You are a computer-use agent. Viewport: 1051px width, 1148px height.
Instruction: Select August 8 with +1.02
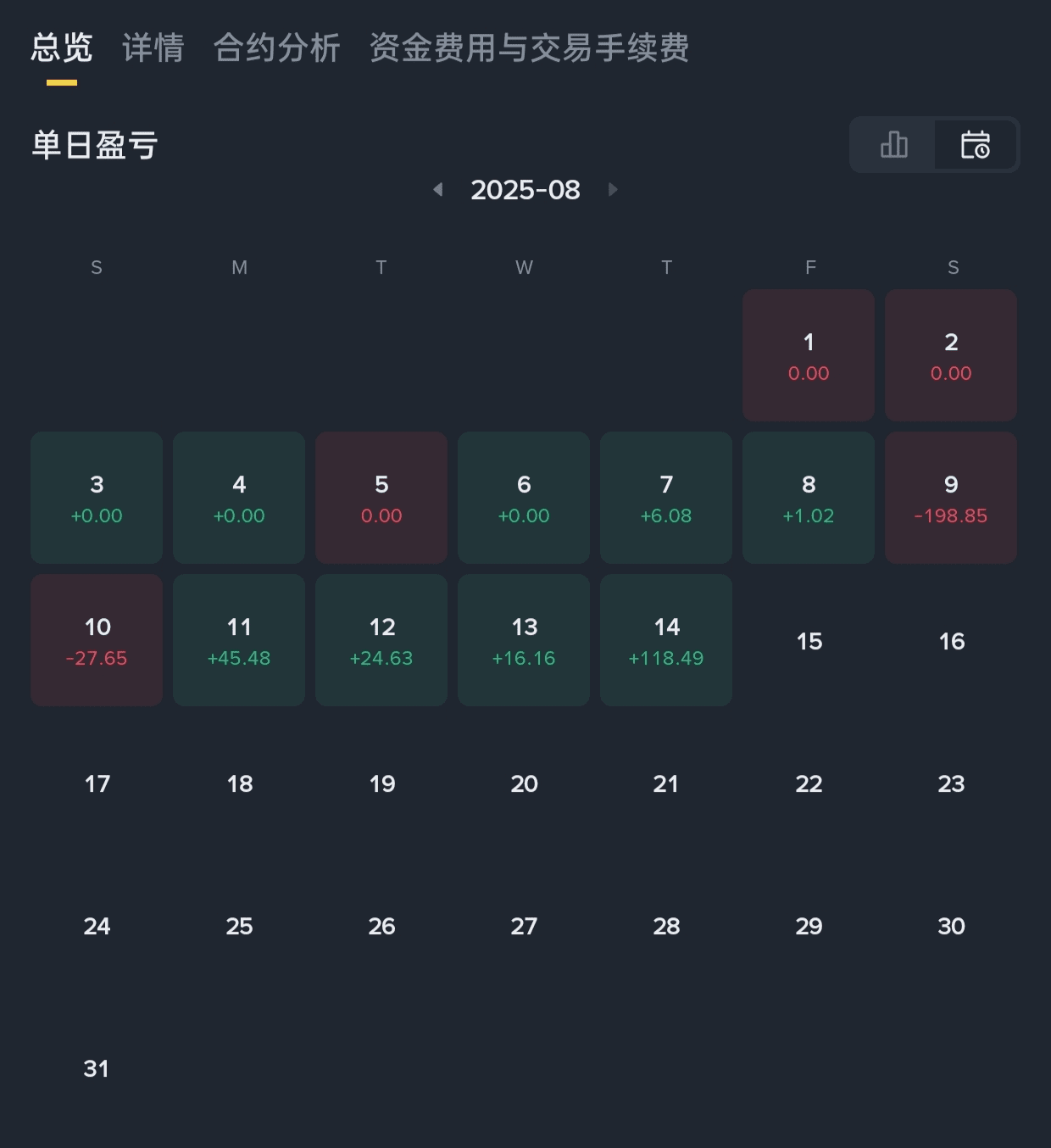[809, 498]
